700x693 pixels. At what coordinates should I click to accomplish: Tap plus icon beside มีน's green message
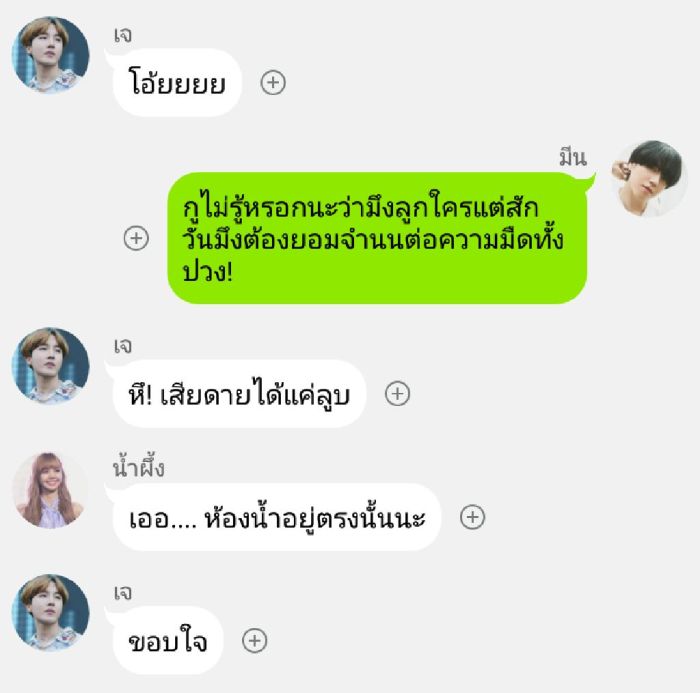136,238
